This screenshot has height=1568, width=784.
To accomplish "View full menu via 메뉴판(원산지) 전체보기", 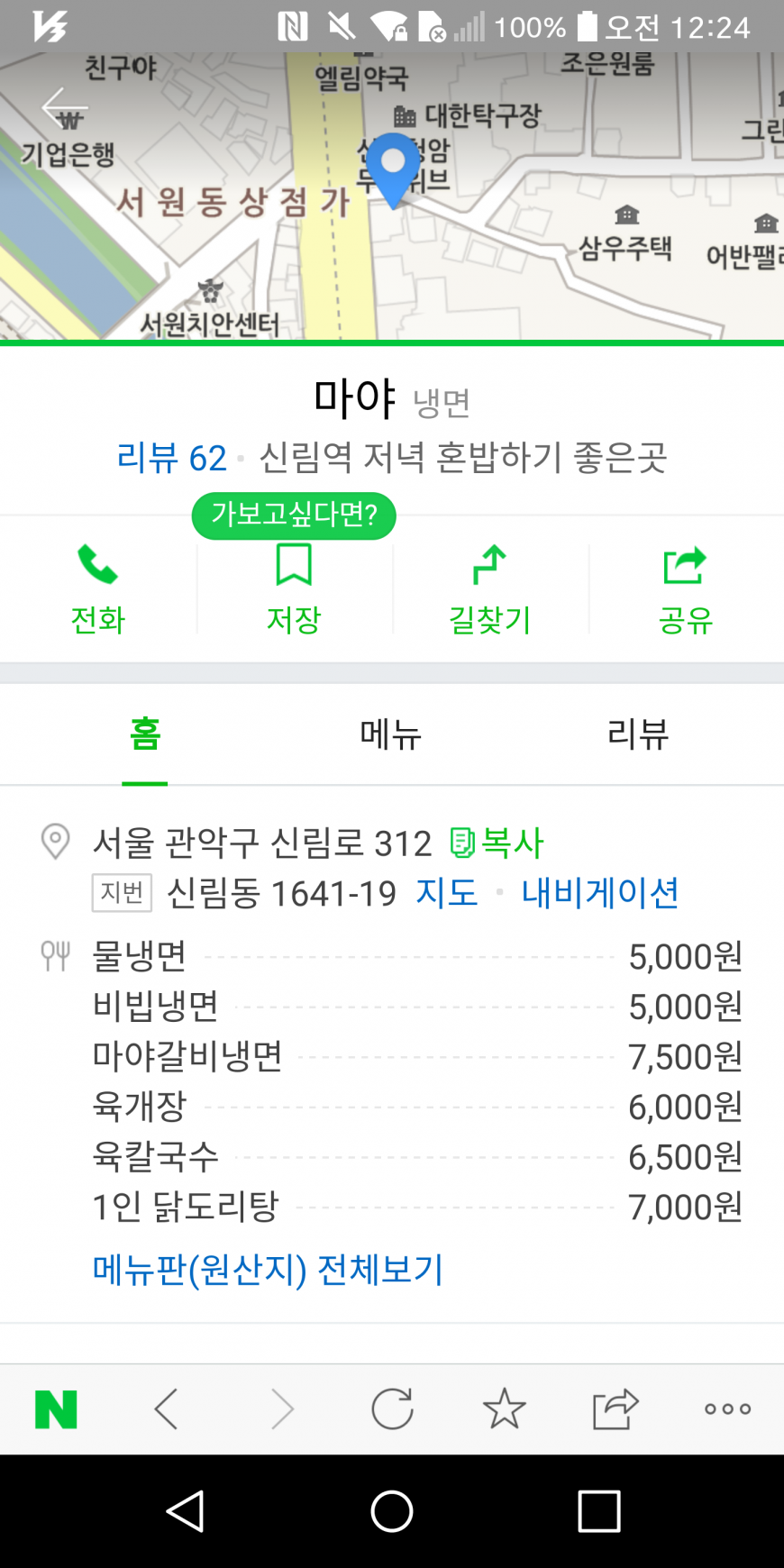I will point(268,1270).
